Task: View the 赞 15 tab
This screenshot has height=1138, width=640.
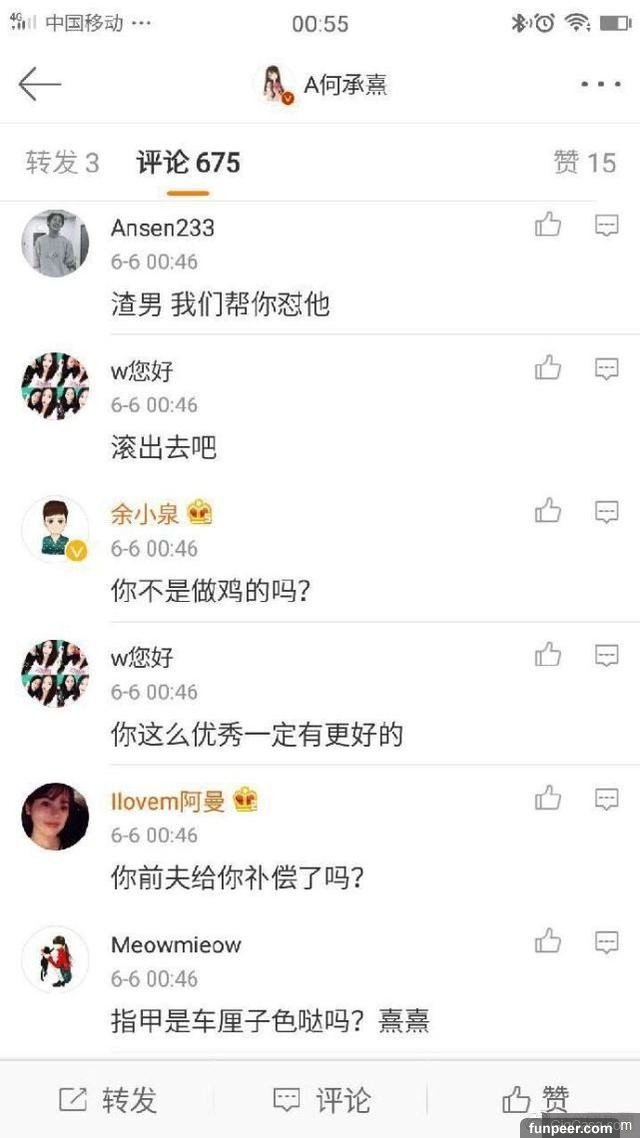Action: click(584, 163)
